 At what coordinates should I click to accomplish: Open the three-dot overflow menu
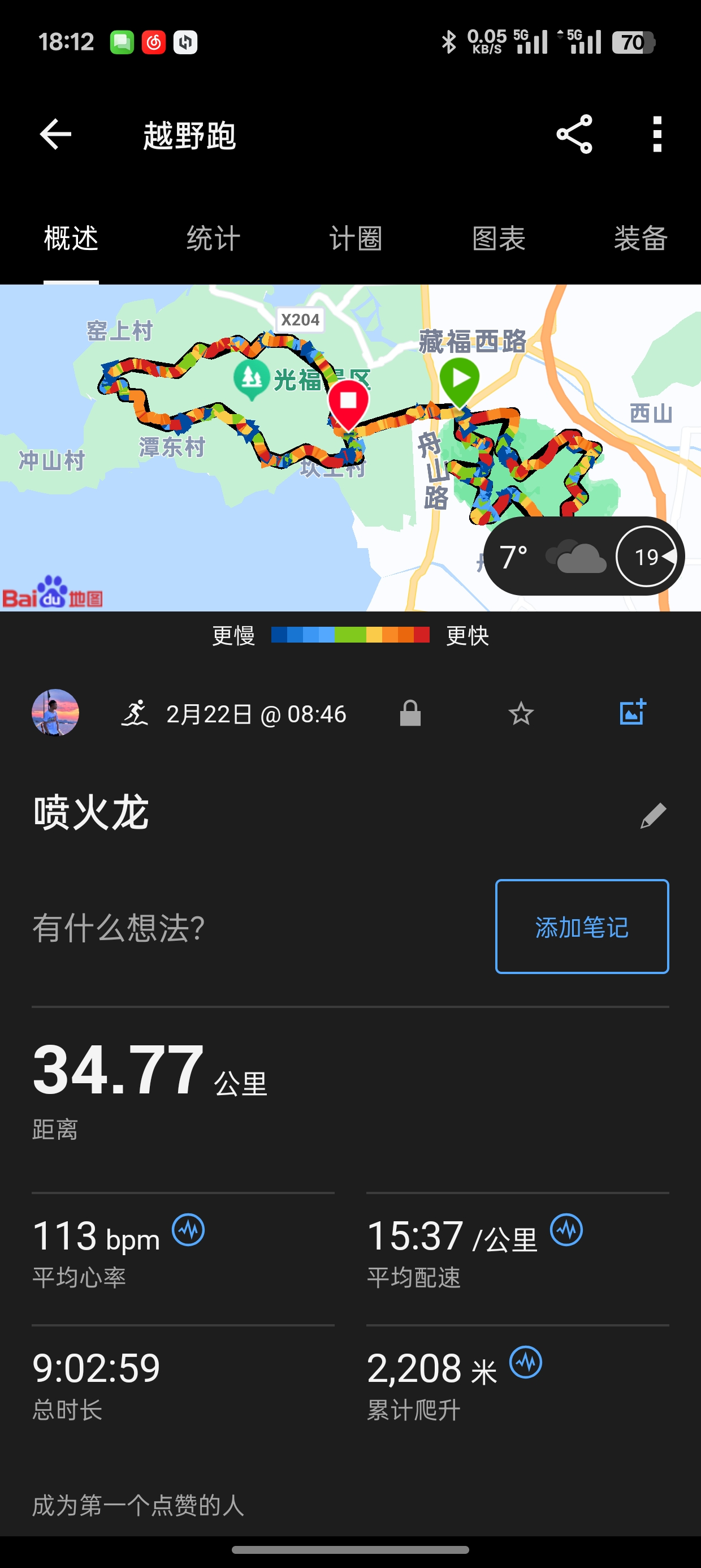pos(656,134)
